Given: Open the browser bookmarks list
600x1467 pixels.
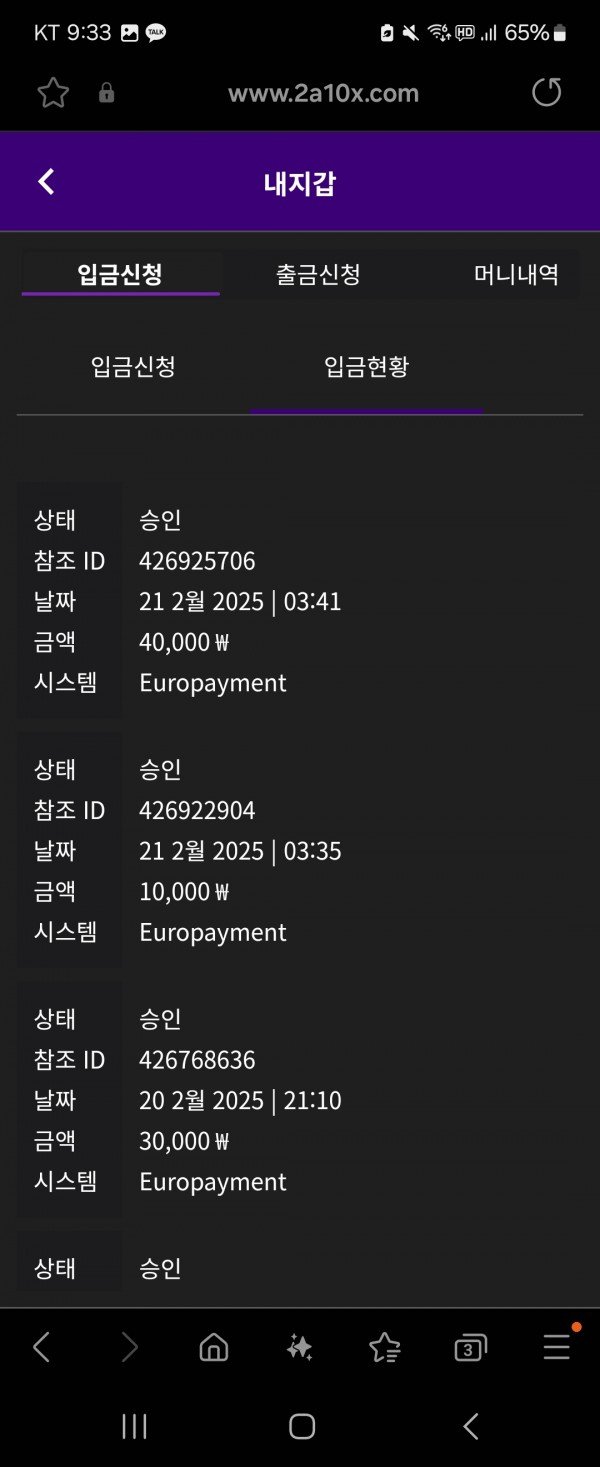Looking at the screenshot, I should coord(385,1348).
